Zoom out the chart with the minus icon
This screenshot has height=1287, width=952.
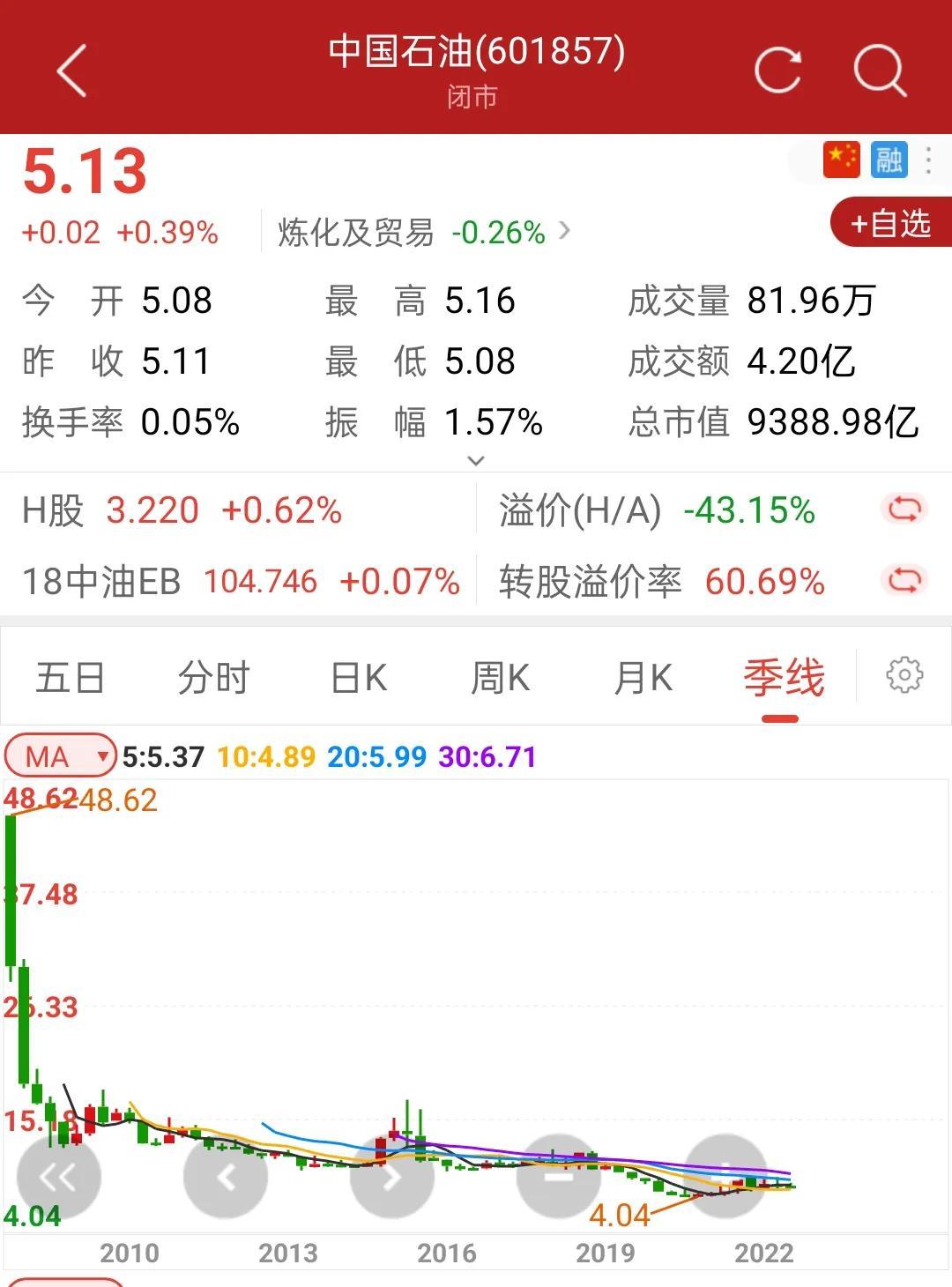click(x=558, y=1175)
